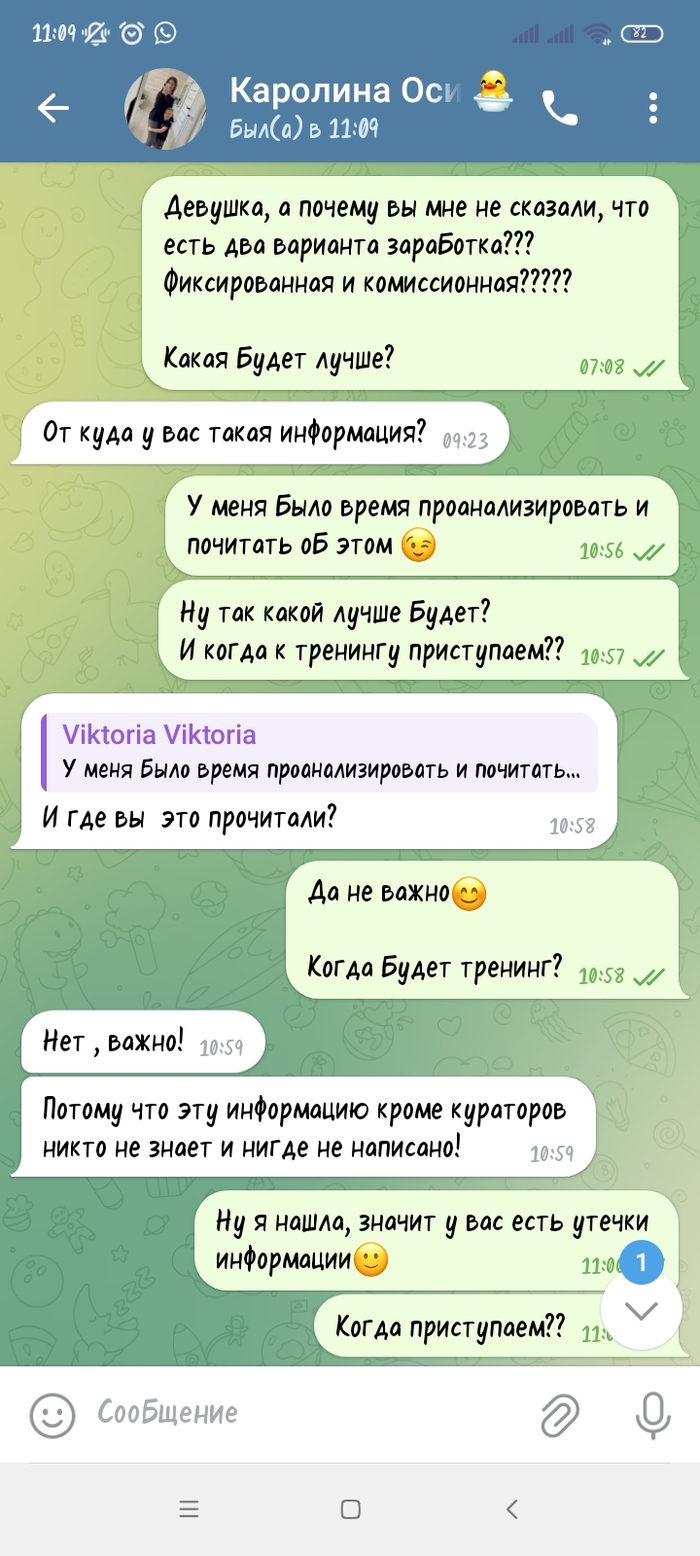The image size is (700, 1556).
Task: Open the three-dot overflow menu
Action: point(653,108)
